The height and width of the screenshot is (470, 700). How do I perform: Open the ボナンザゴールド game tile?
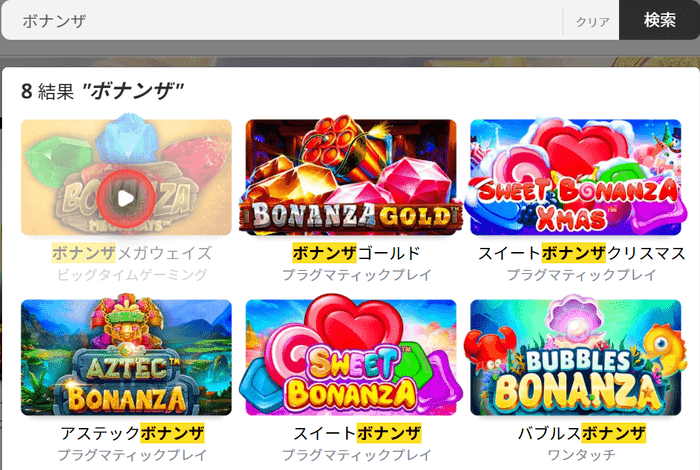350,178
